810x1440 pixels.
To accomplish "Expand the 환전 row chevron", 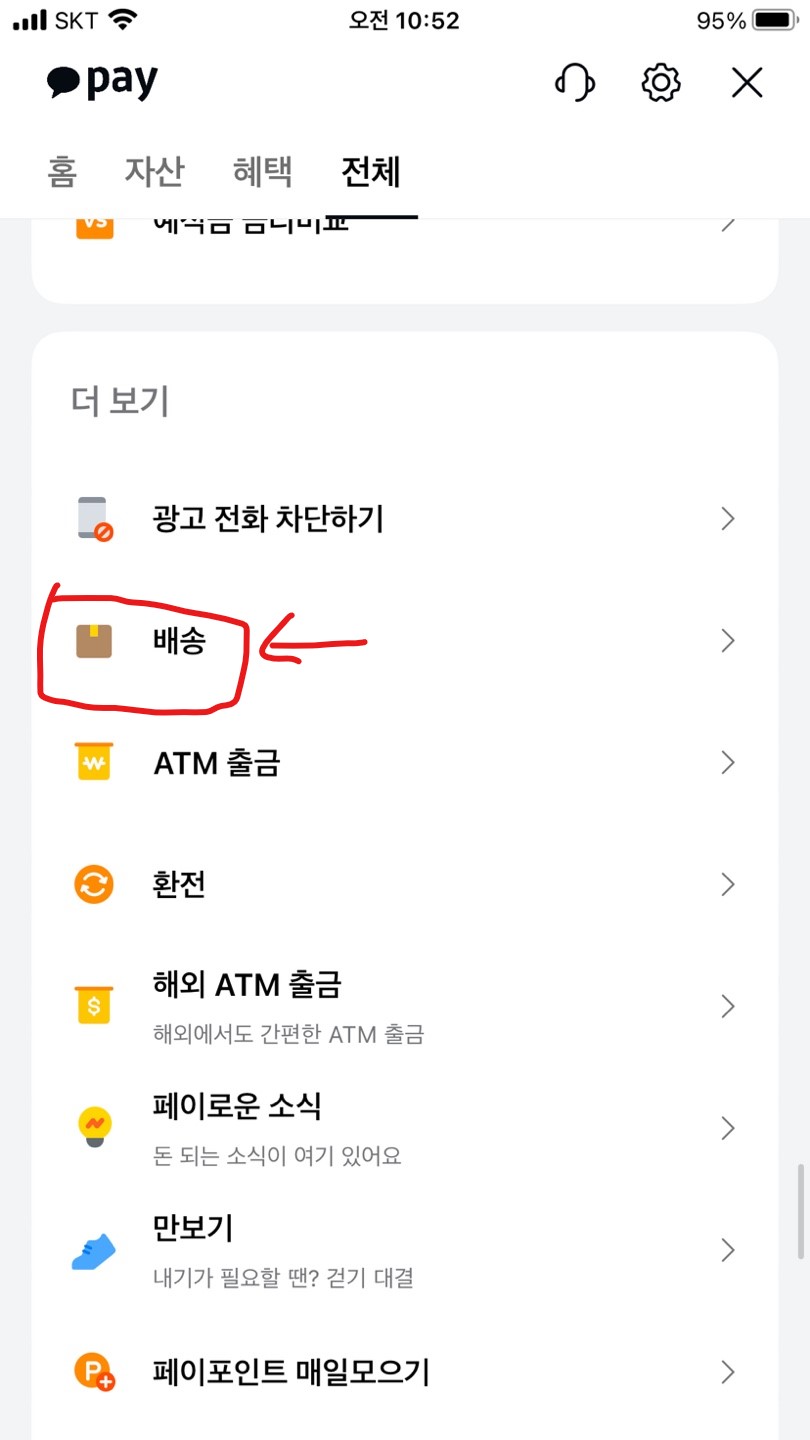I will pyautogui.click(x=728, y=883).
